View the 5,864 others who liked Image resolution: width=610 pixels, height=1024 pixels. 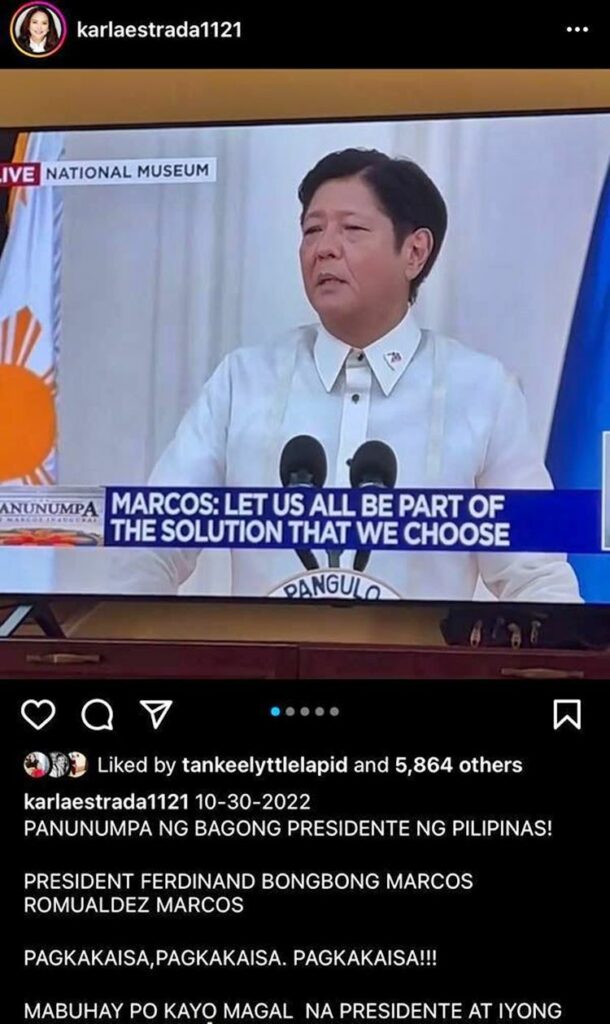458,765
